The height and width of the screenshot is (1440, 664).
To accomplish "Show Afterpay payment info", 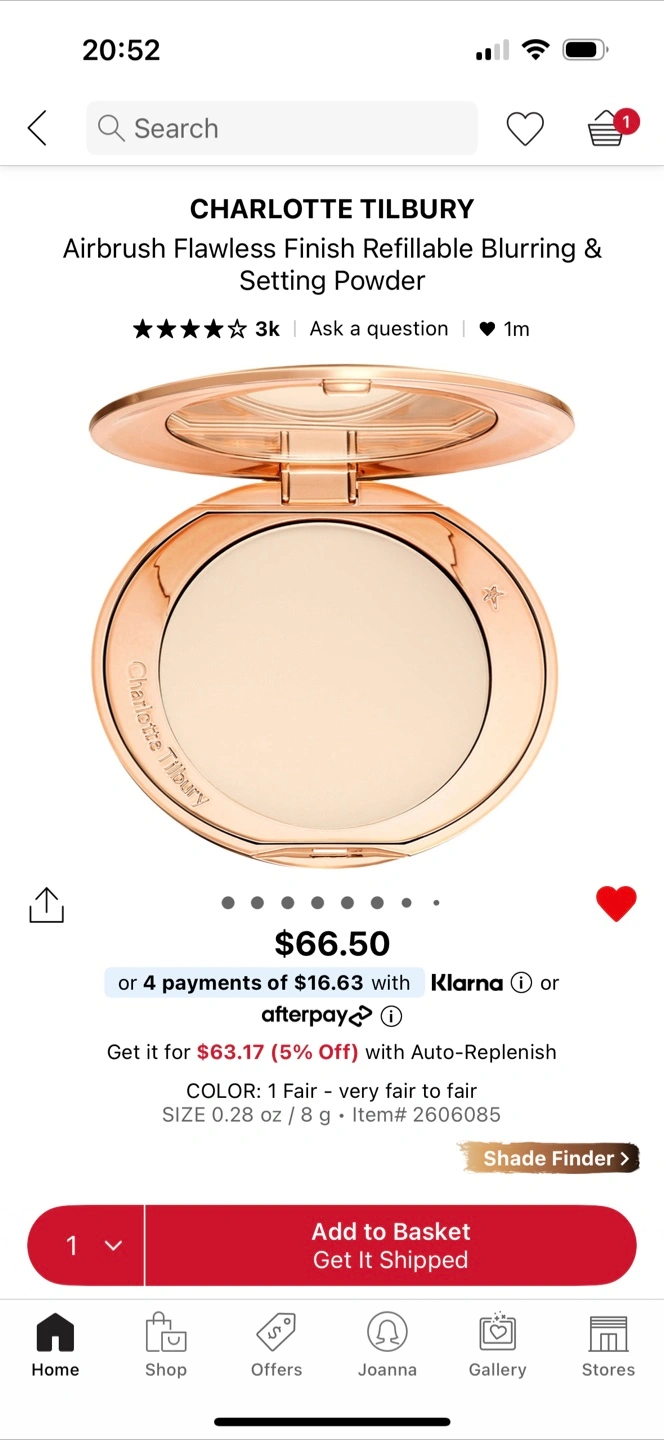I will click(x=392, y=1017).
